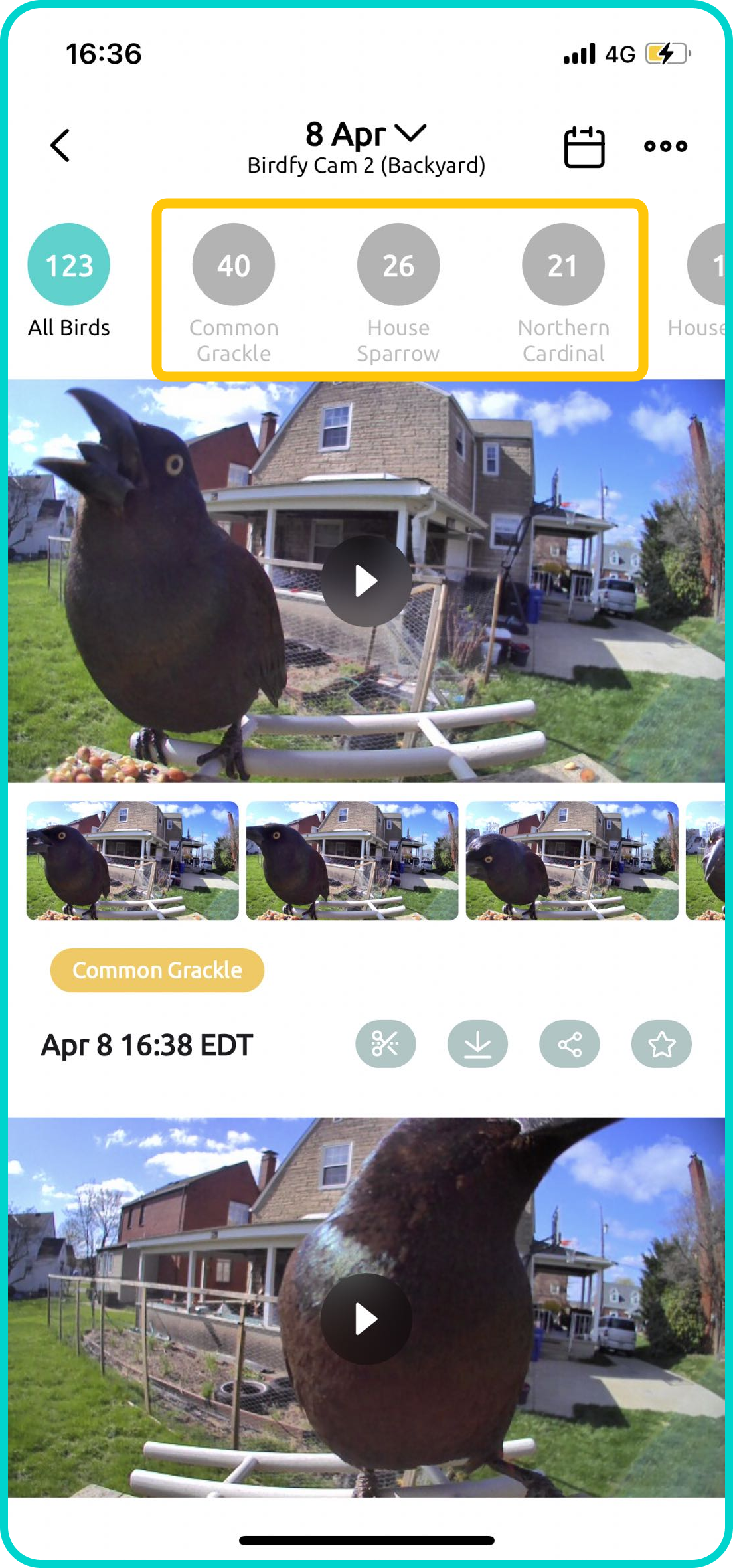Favorite the Apr 8 16:38 clip with the star
The height and width of the screenshot is (1568, 733).
pyautogui.click(x=661, y=1044)
